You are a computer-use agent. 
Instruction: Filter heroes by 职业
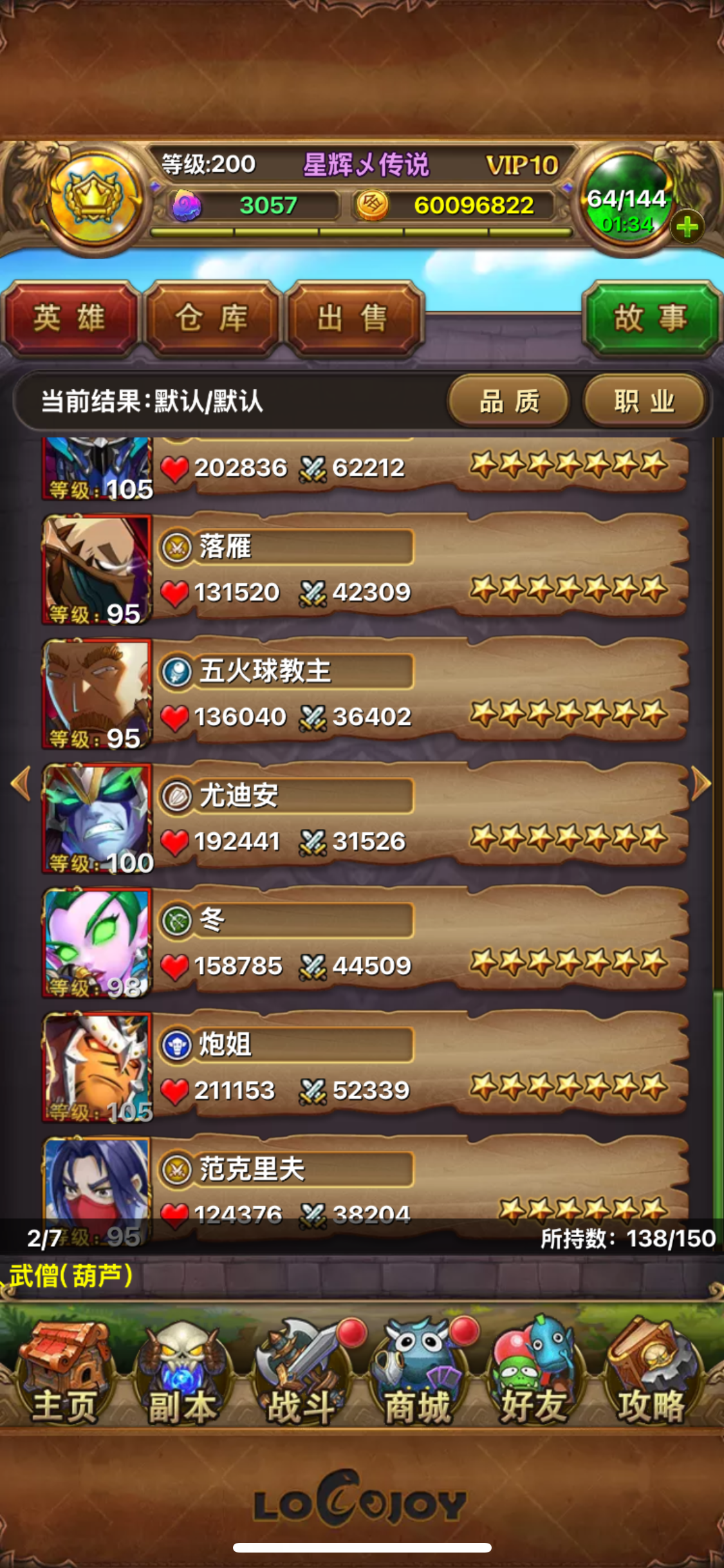coord(644,401)
